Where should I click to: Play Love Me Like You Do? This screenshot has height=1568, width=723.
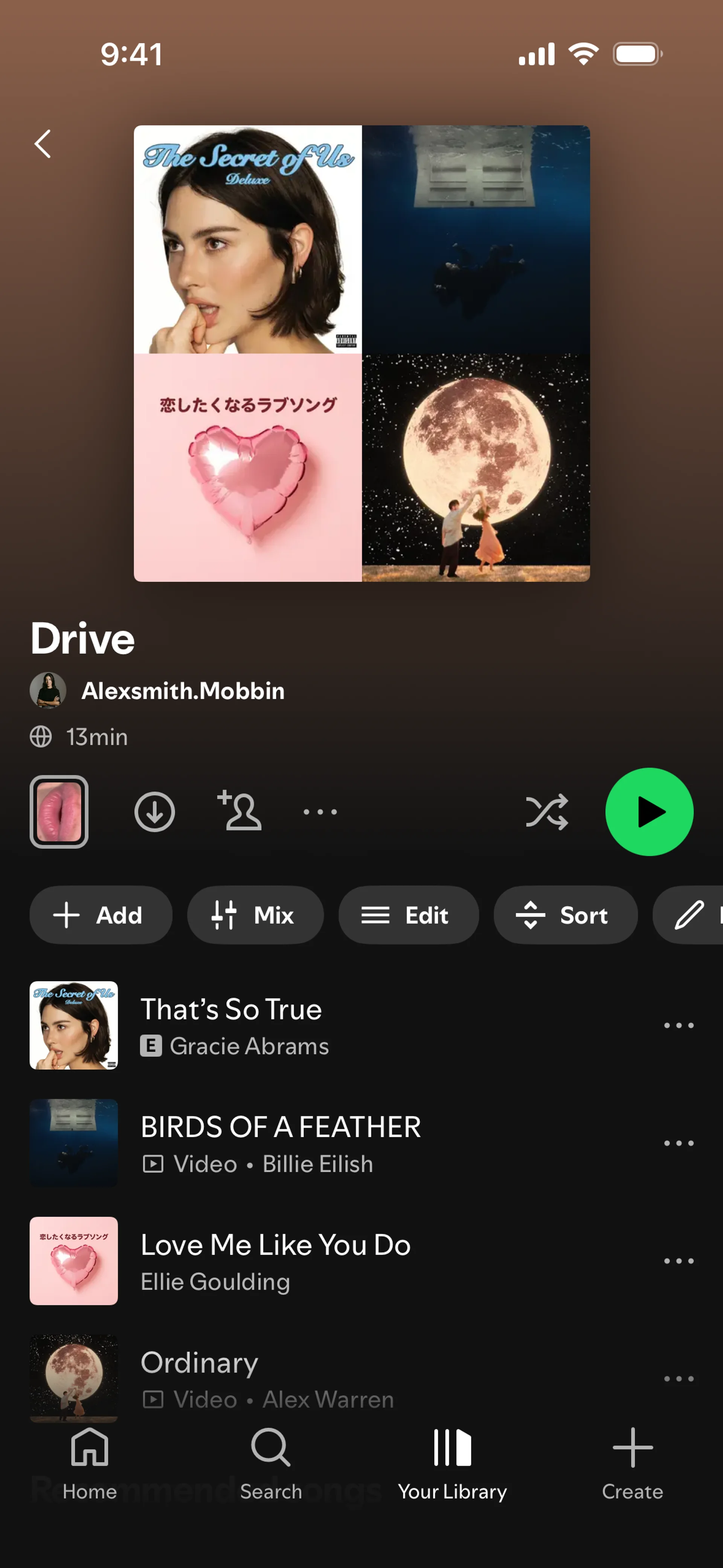[x=275, y=1261]
